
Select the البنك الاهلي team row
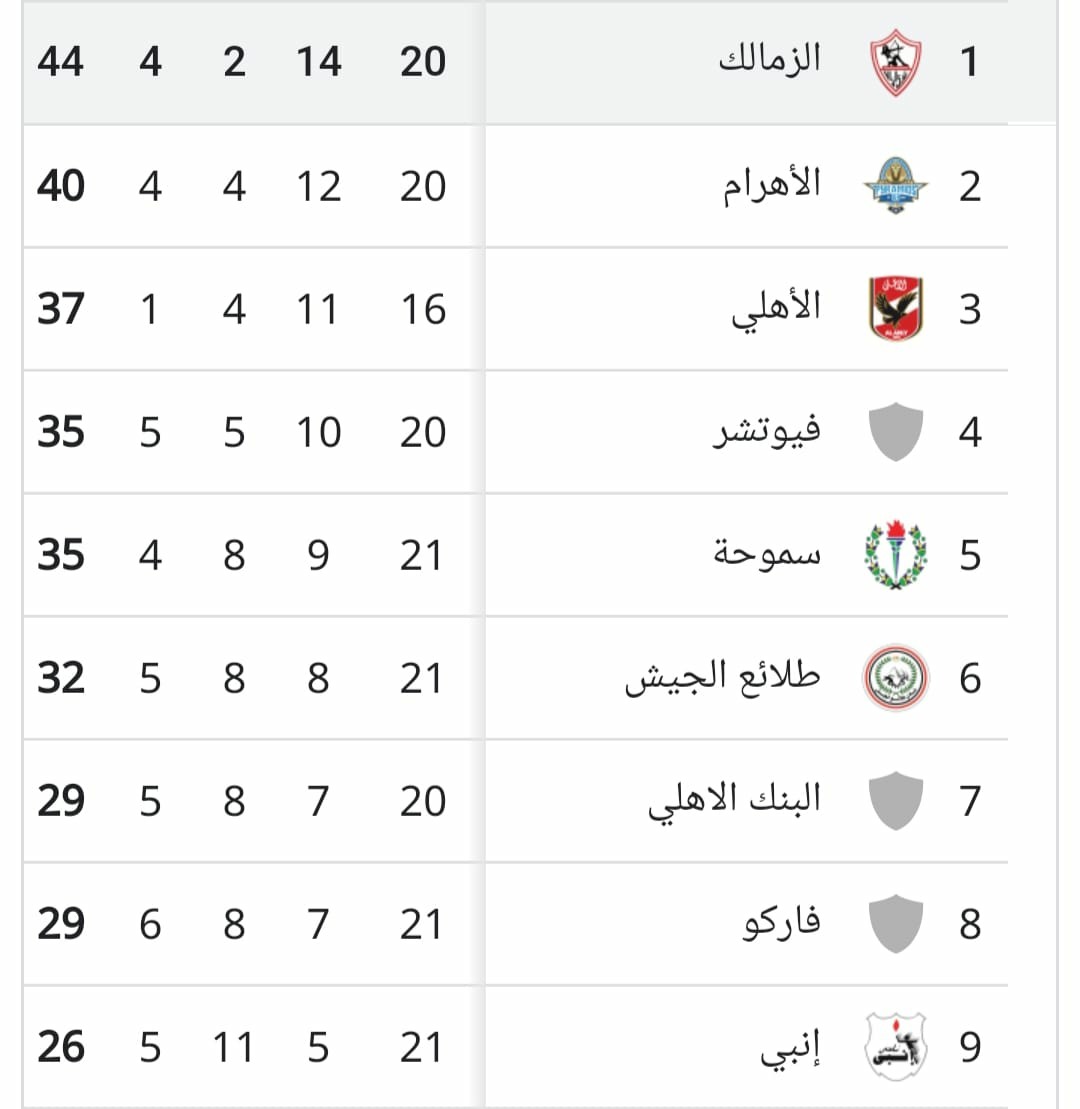coord(734,801)
